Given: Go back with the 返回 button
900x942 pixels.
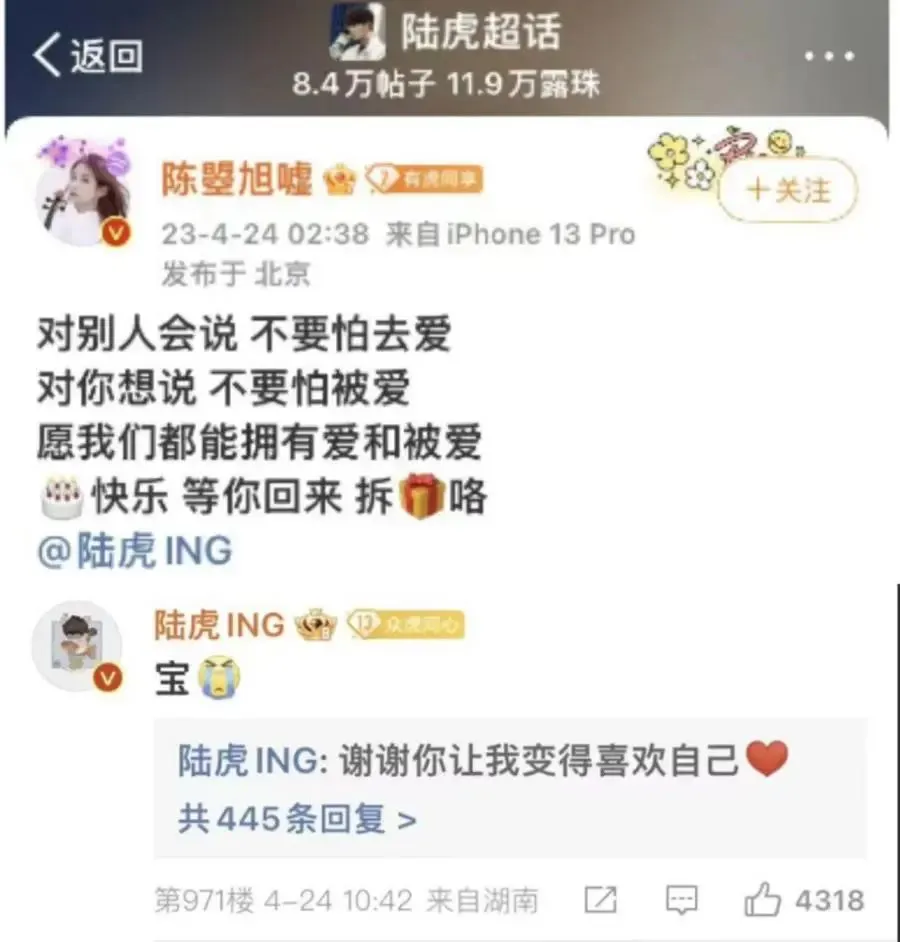Looking at the screenshot, I should tap(88, 56).
